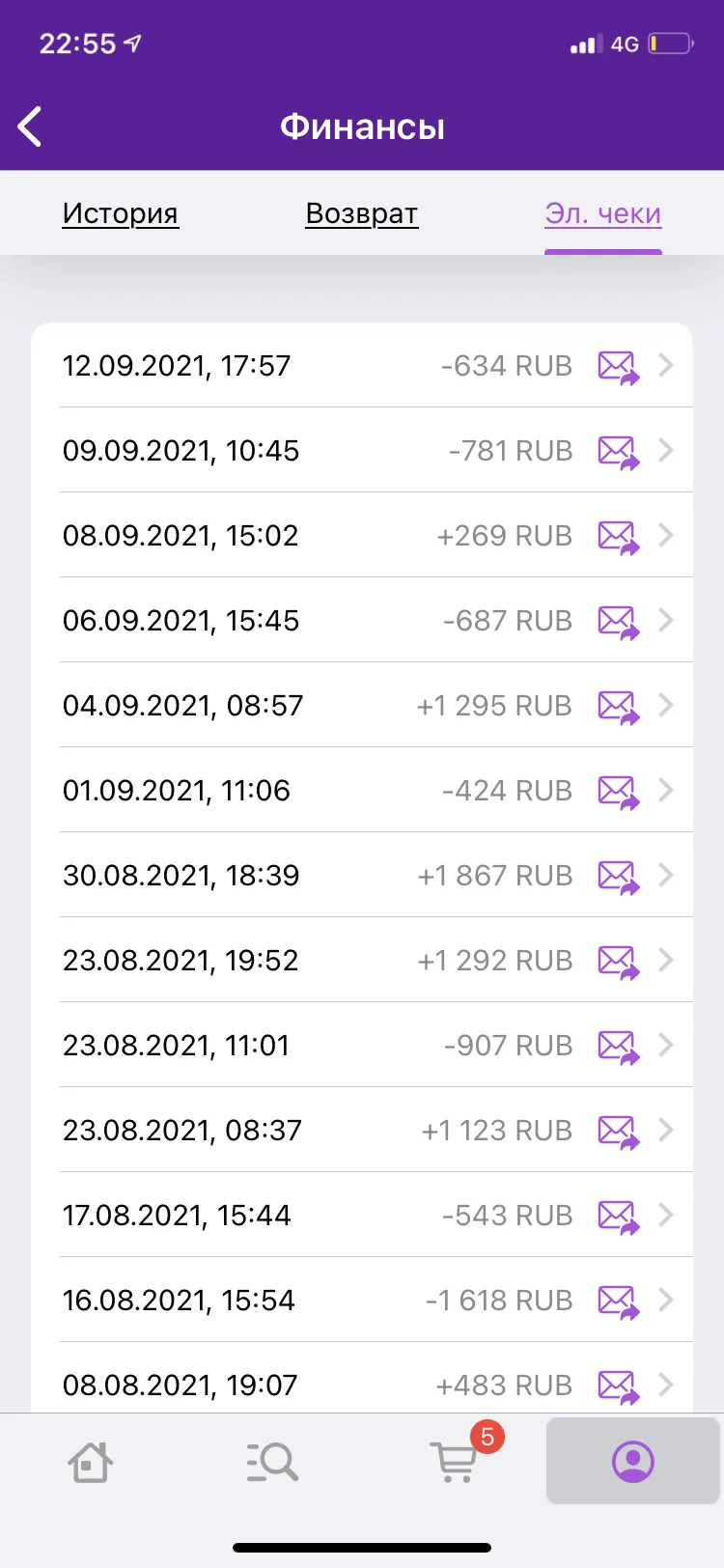Open the cart with 5 items
724x1568 pixels.
coord(454,1460)
